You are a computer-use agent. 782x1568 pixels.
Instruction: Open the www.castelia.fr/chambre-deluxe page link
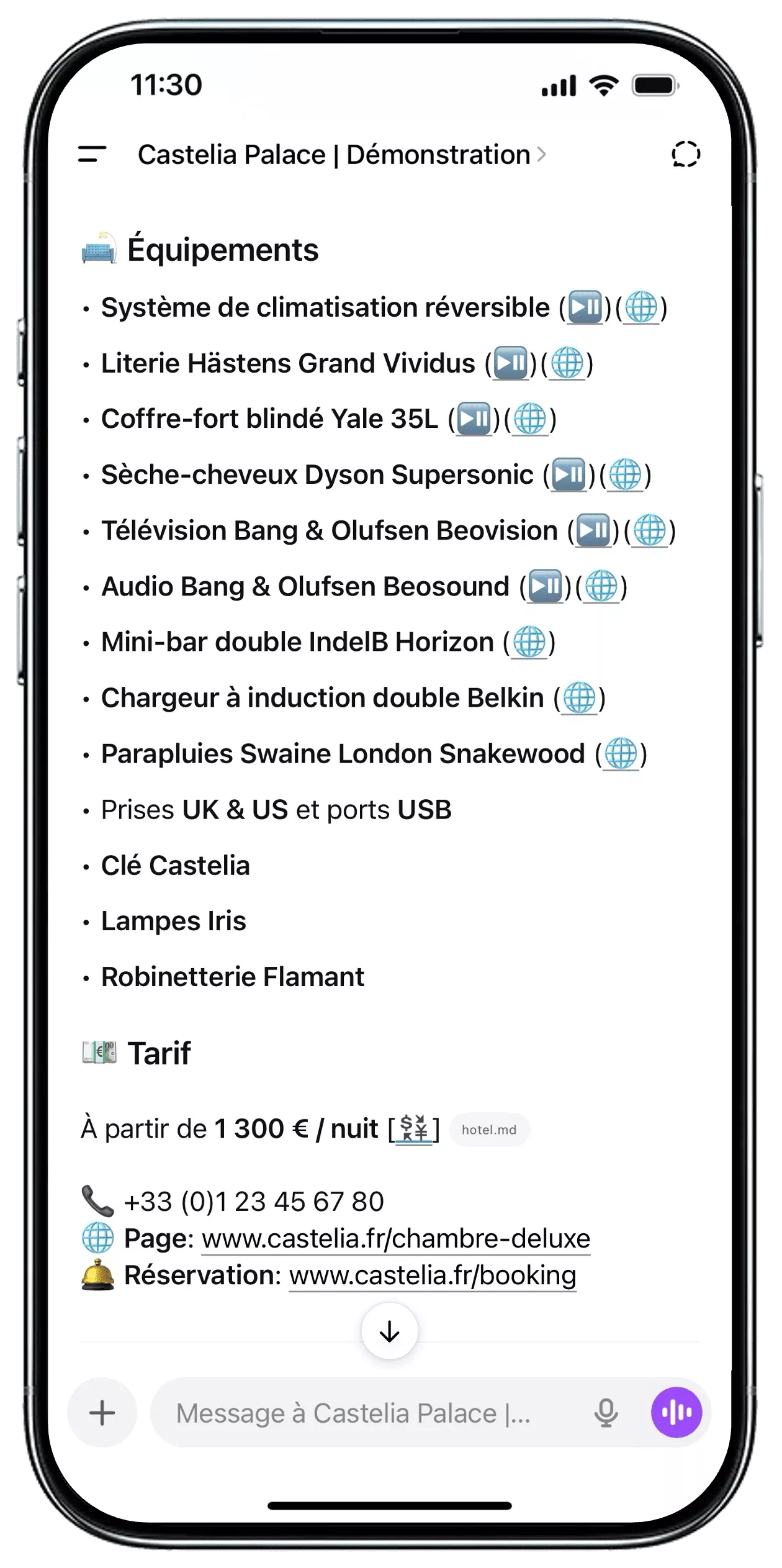(x=396, y=1238)
